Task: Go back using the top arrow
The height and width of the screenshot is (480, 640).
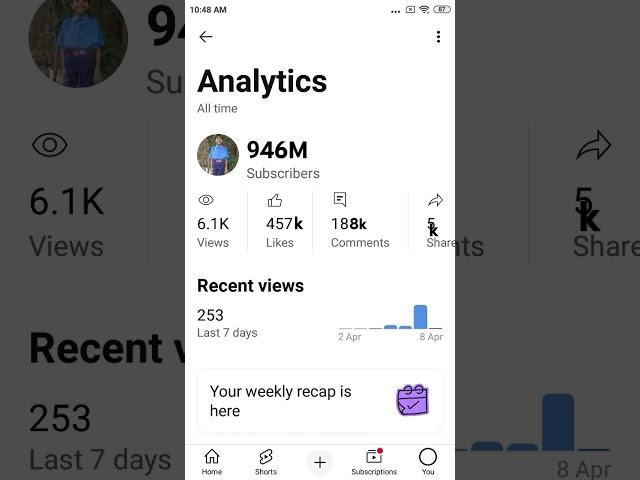Action: click(206, 37)
